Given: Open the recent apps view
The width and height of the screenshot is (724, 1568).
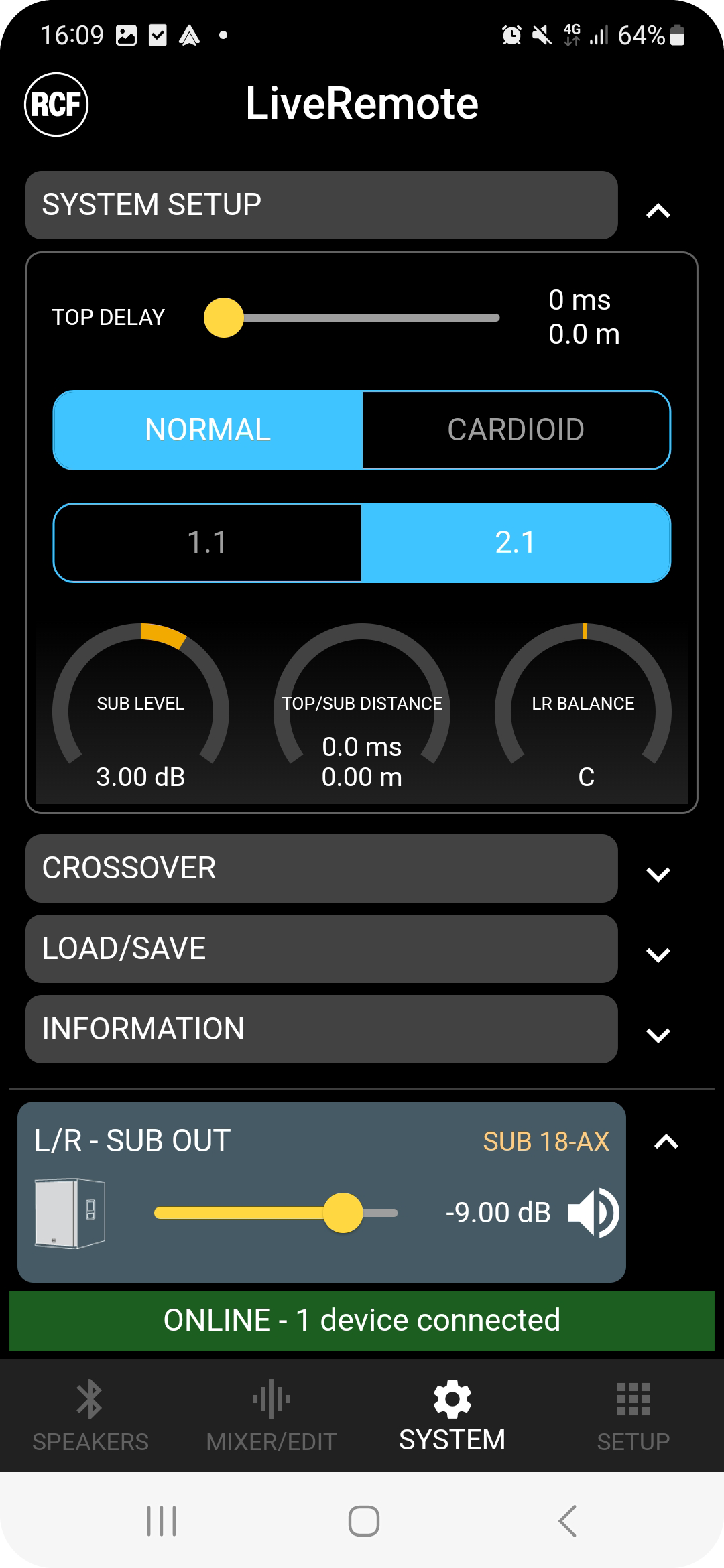Looking at the screenshot, I should click(x=162, y=1520).
